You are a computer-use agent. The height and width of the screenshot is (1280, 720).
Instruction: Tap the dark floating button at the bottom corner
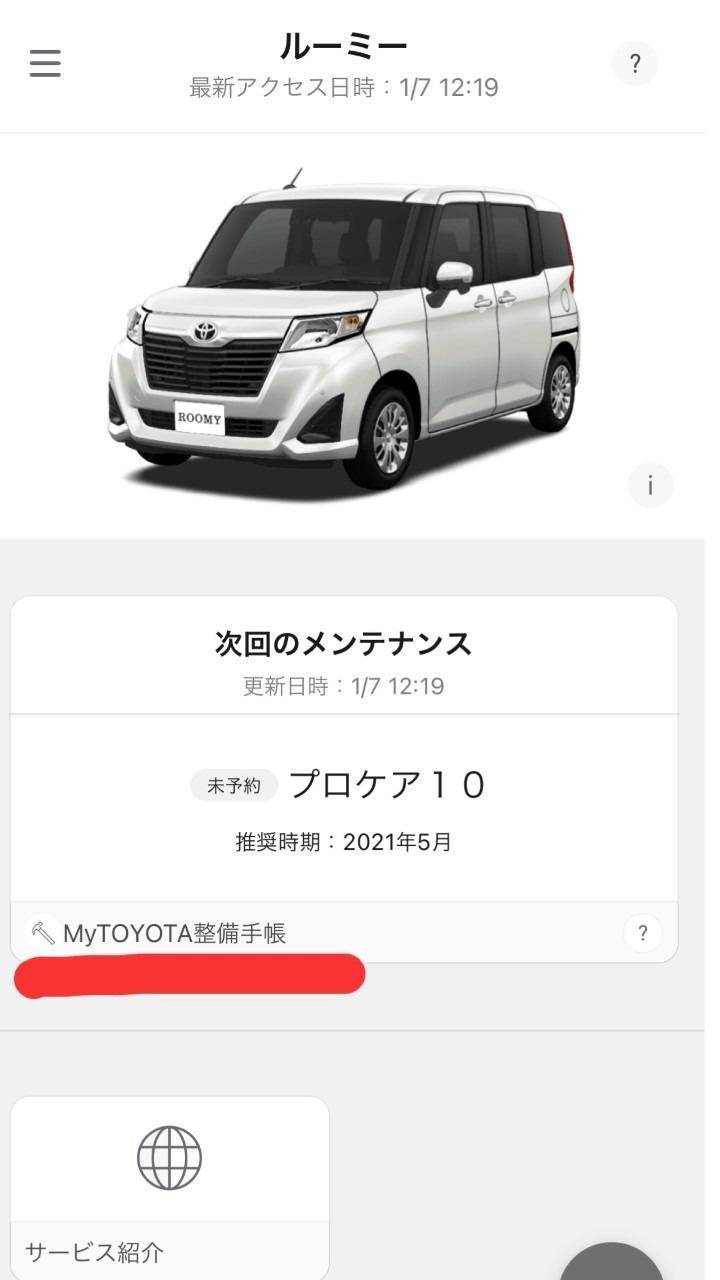[x=612, y=1262]
